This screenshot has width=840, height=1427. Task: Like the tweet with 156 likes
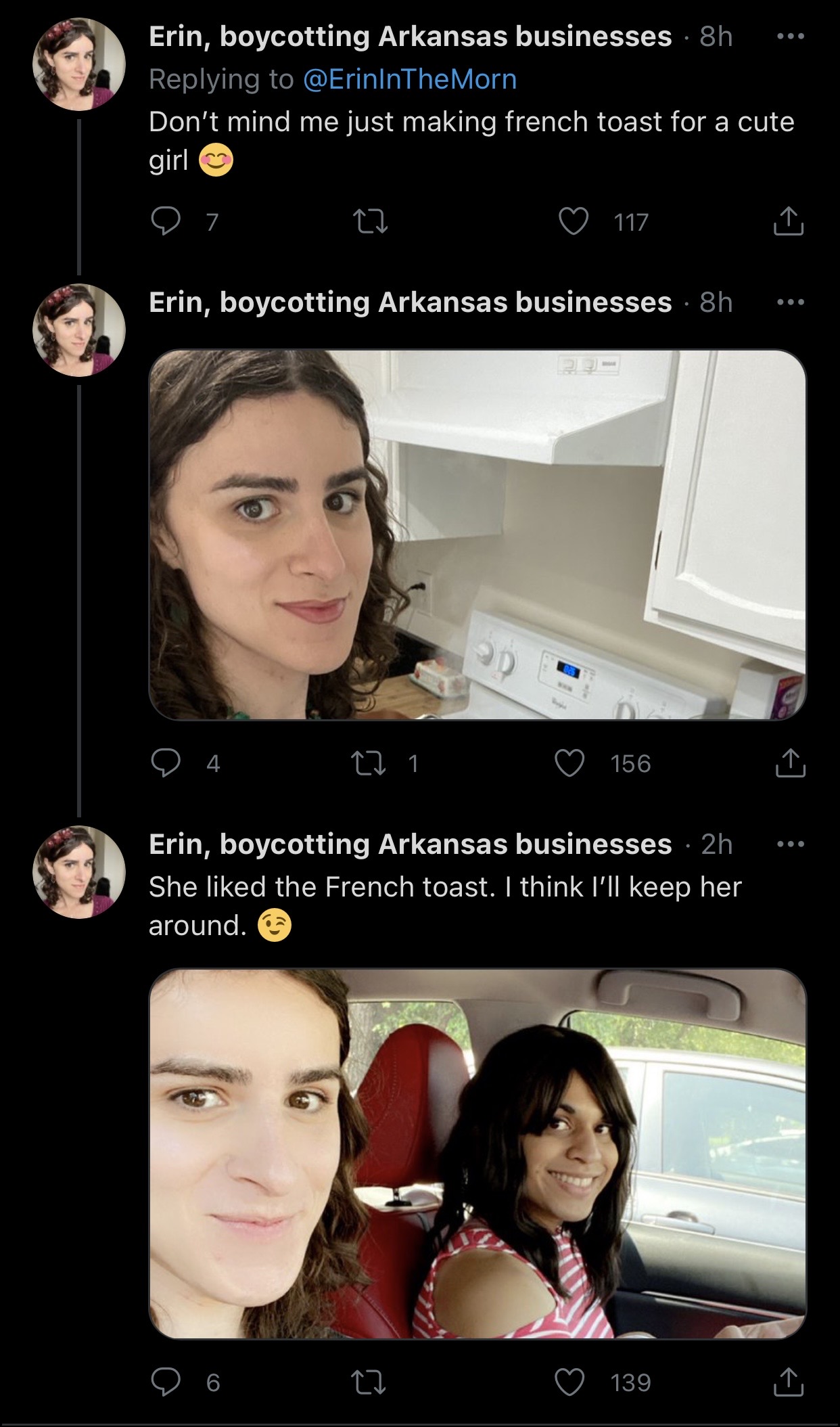570,763
